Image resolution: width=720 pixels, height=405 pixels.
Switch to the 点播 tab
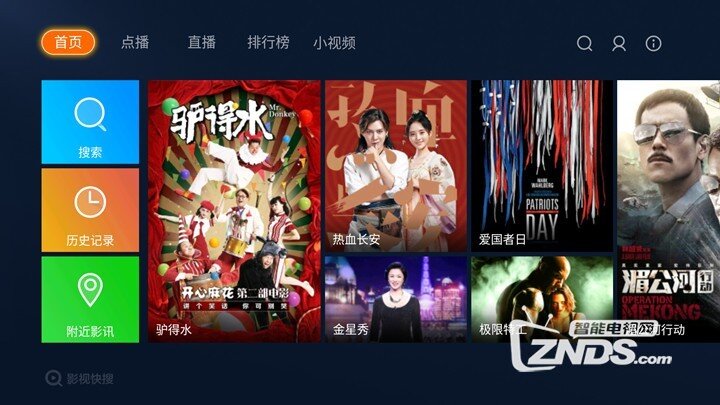coord(135,42)
